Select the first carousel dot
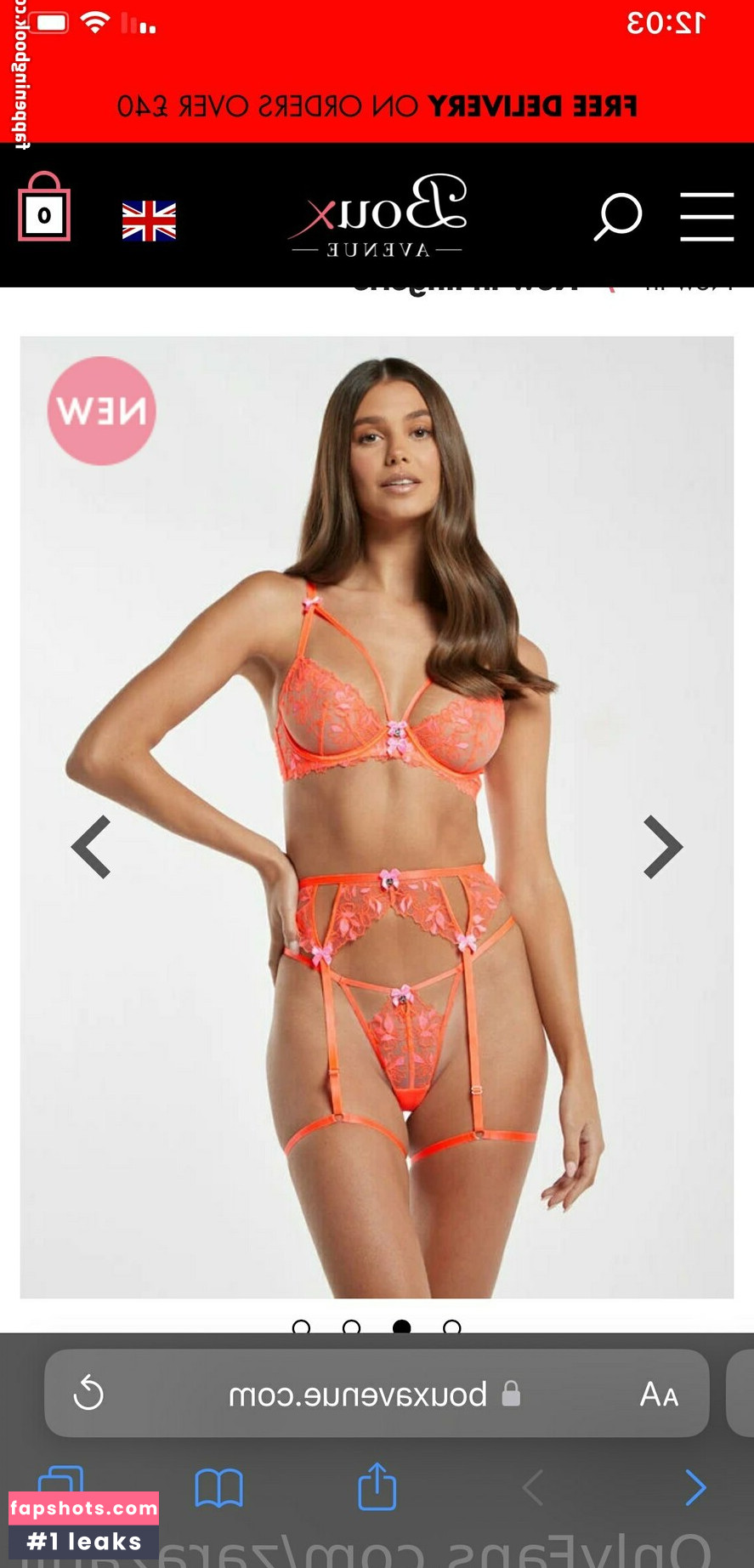Image resolution: width=754 pixels, height=1568 pixels. click(x=301, y=1327)
